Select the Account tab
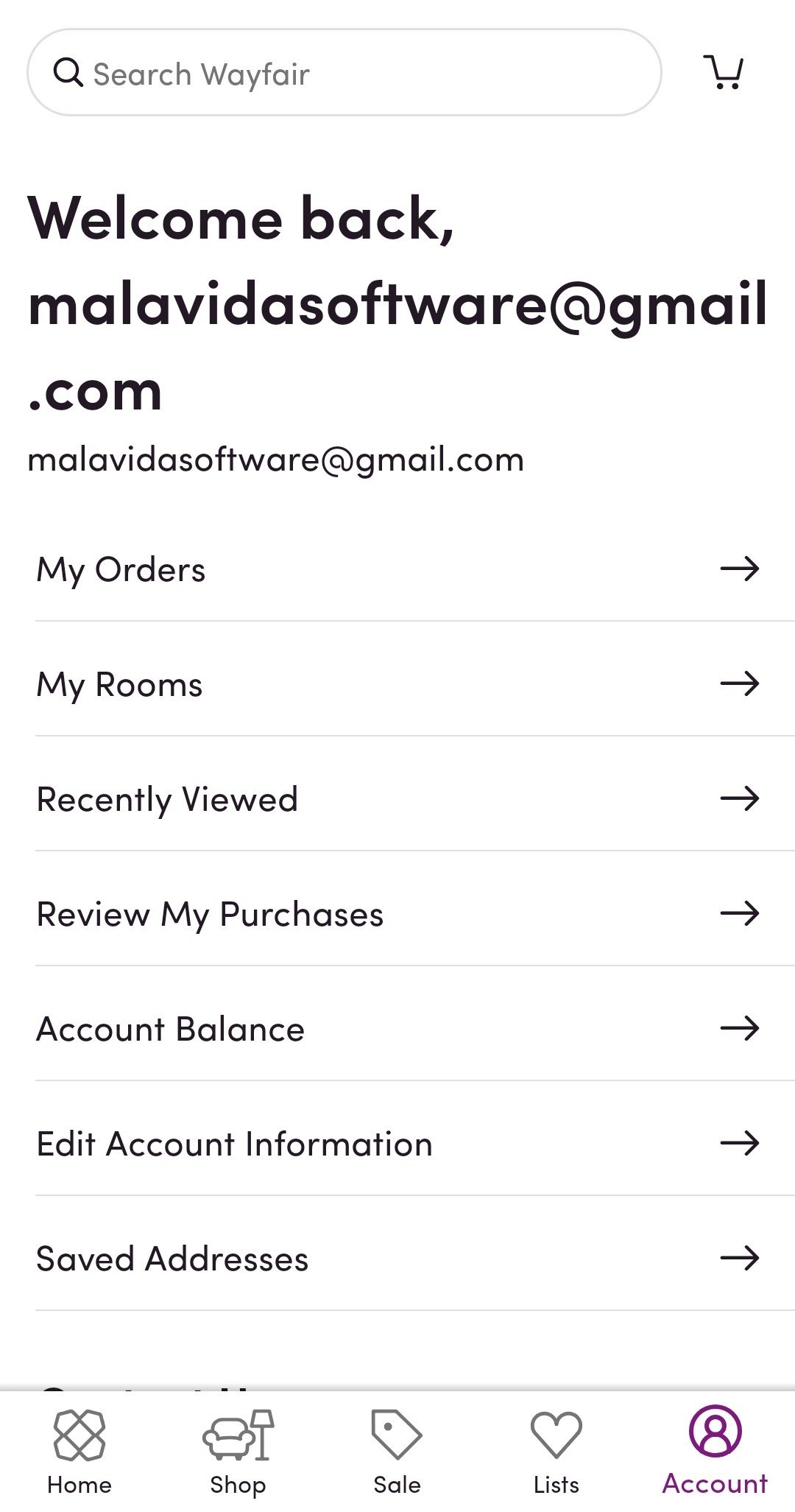This screenshot has width=795, height=1512. 715,1452
